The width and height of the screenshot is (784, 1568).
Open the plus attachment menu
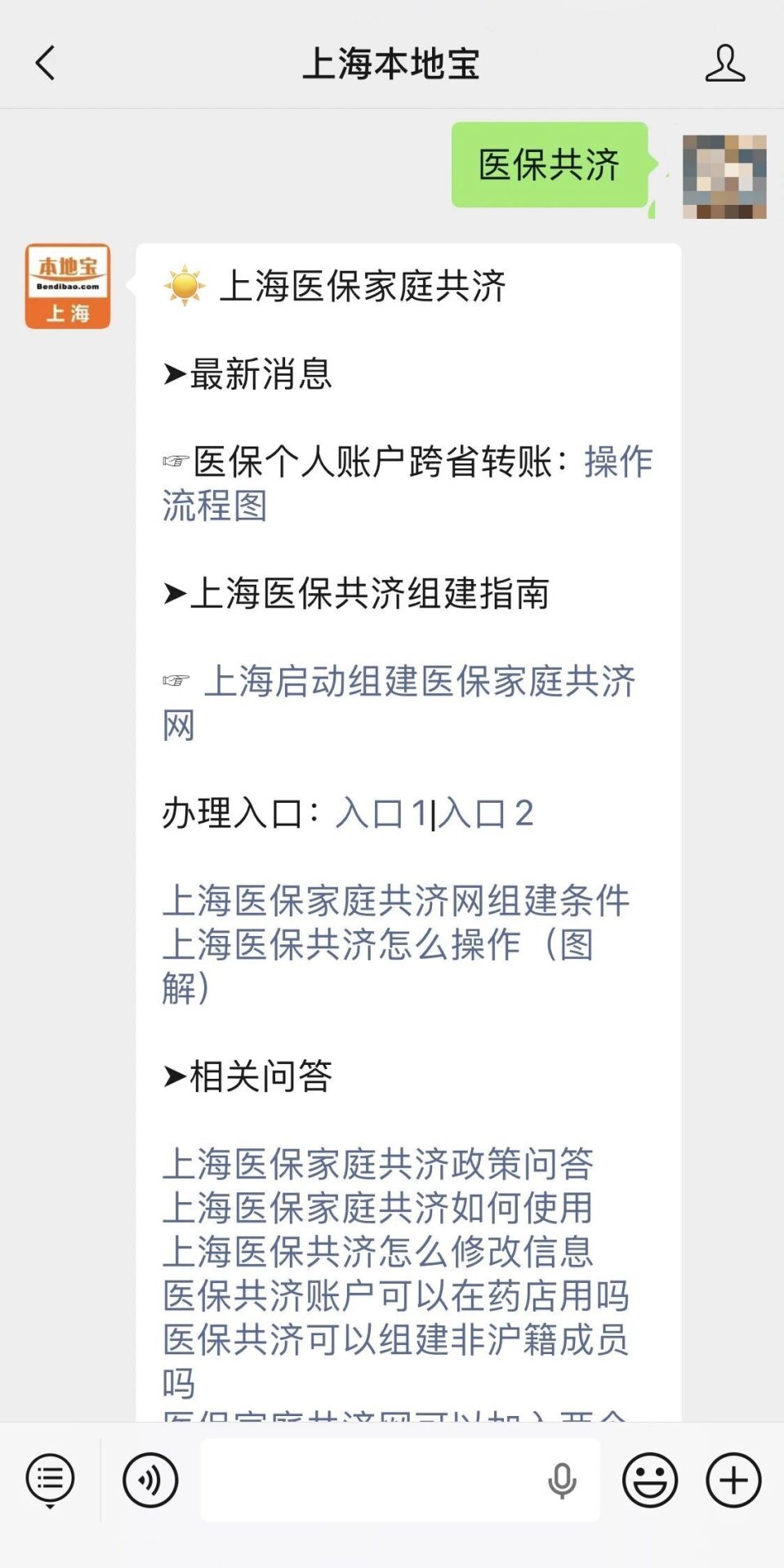[732, 1480]
